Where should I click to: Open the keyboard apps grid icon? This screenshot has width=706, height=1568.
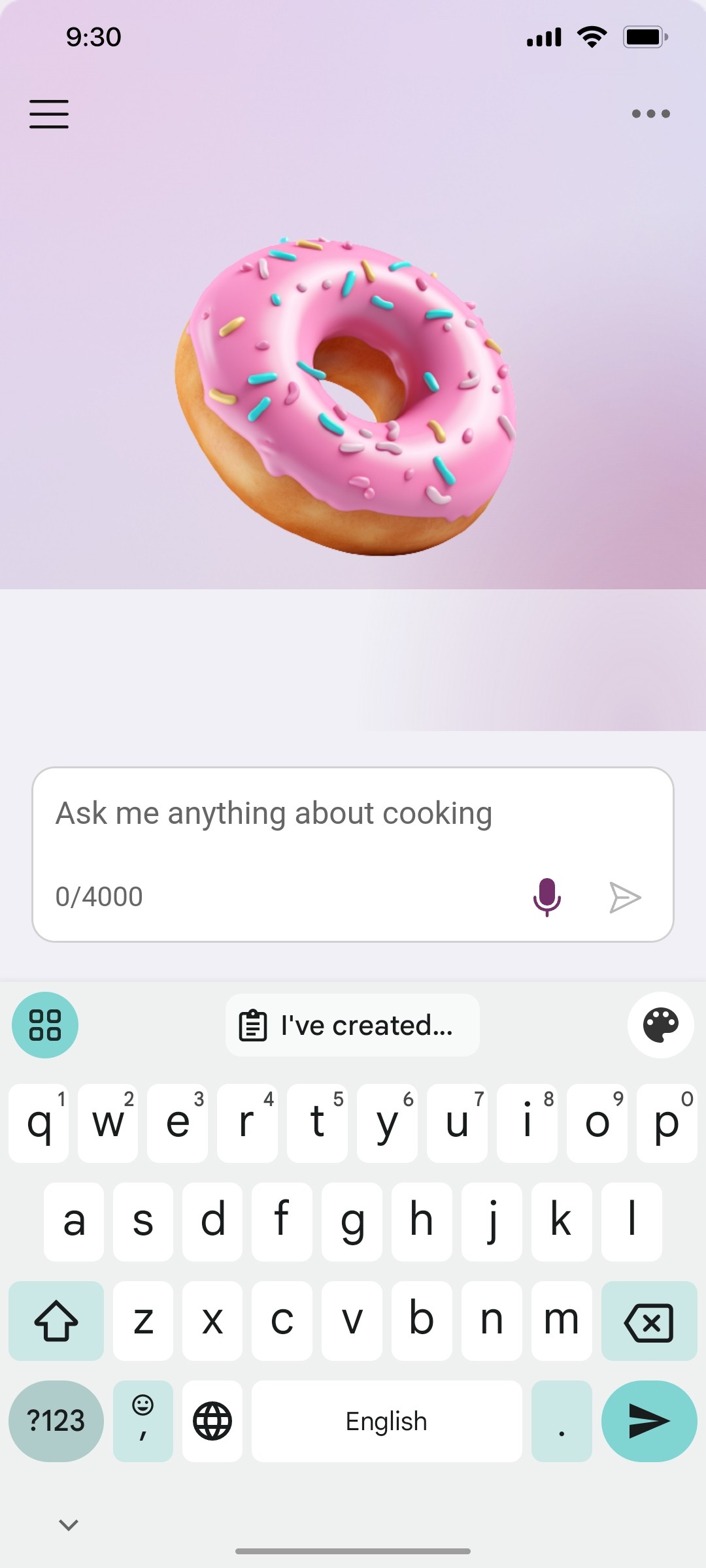pos(44,1024)
